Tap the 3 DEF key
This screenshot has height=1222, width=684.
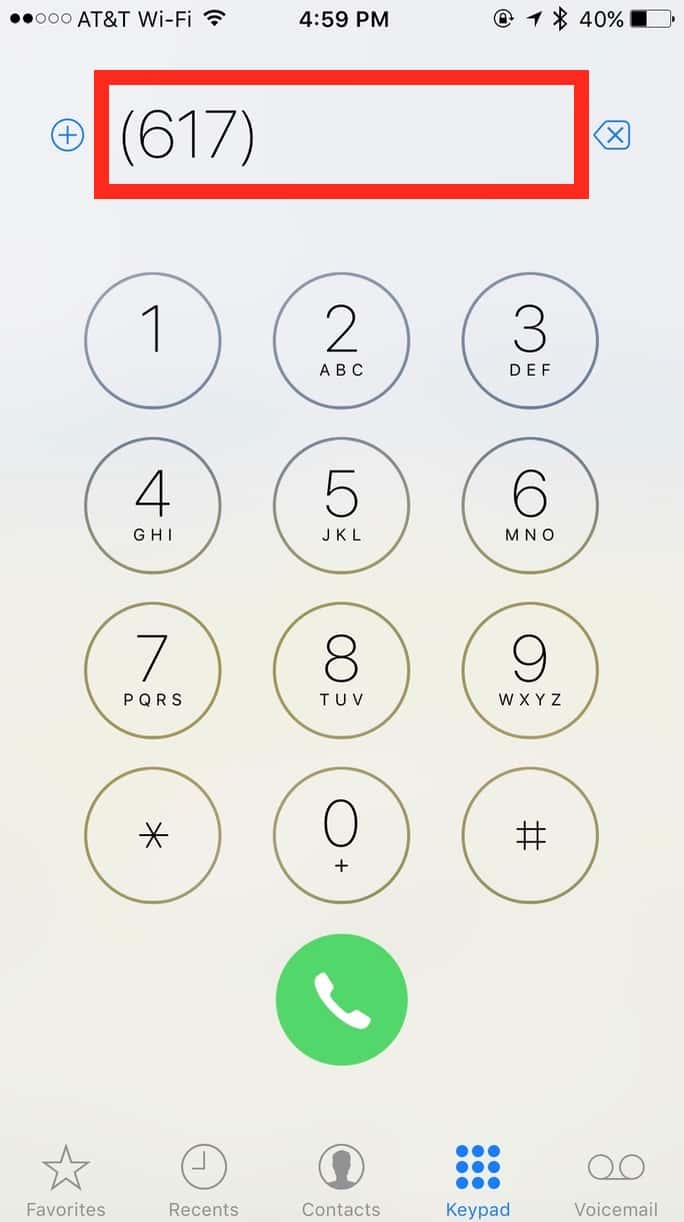pos(530,341)
